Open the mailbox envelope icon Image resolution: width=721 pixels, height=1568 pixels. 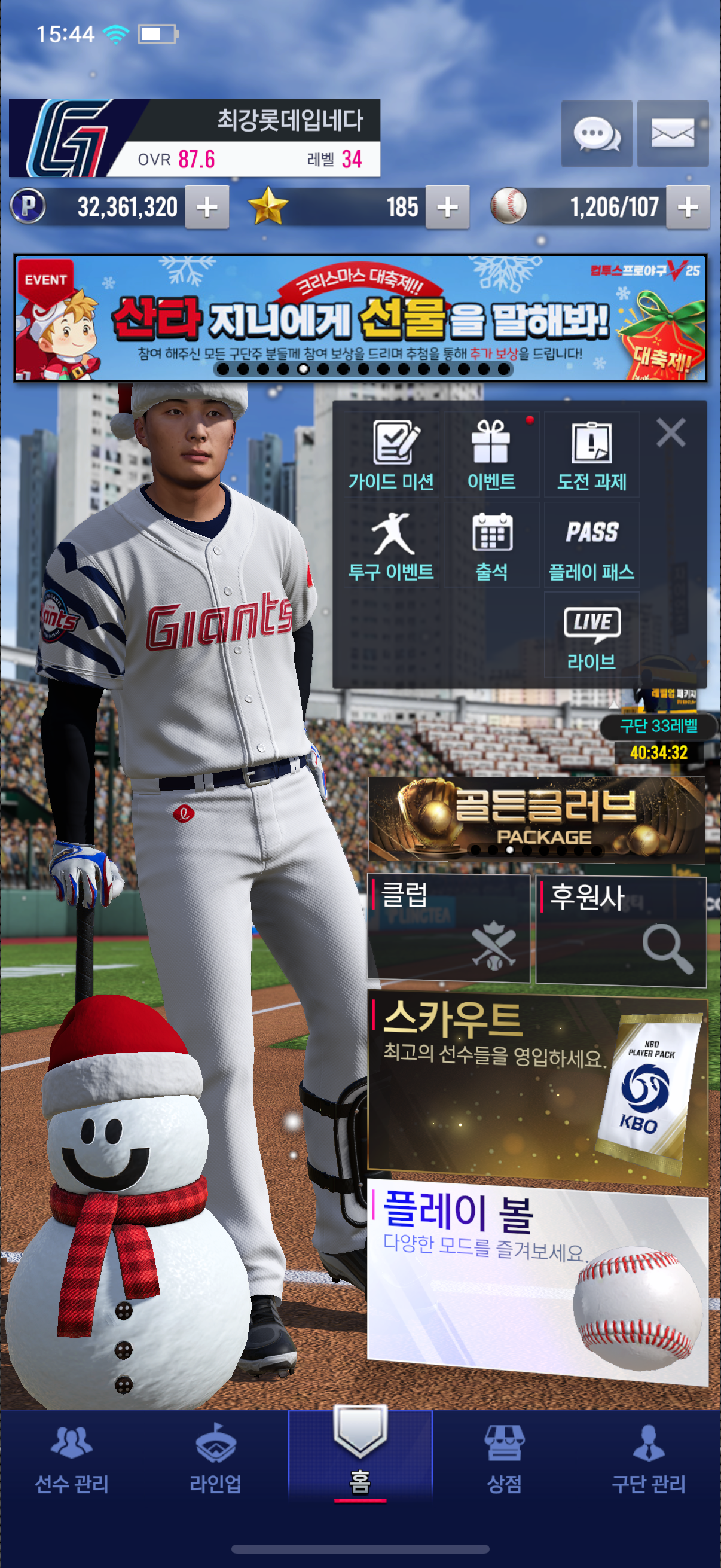point(673,133)
